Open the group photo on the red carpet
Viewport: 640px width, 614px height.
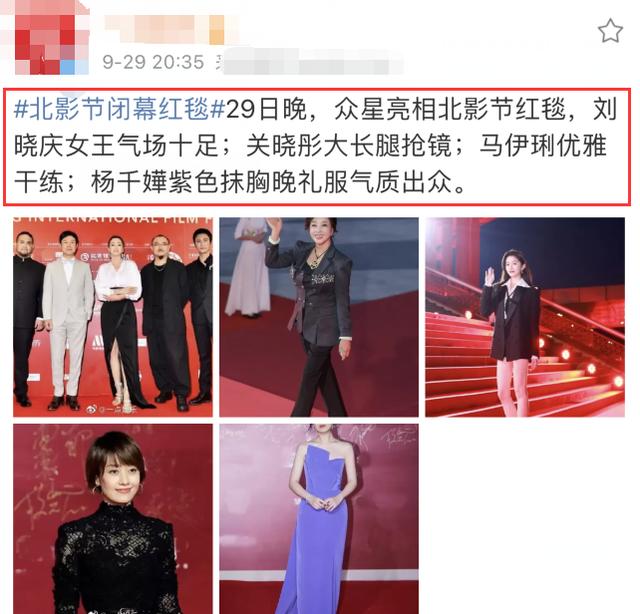tap(112, 316)
